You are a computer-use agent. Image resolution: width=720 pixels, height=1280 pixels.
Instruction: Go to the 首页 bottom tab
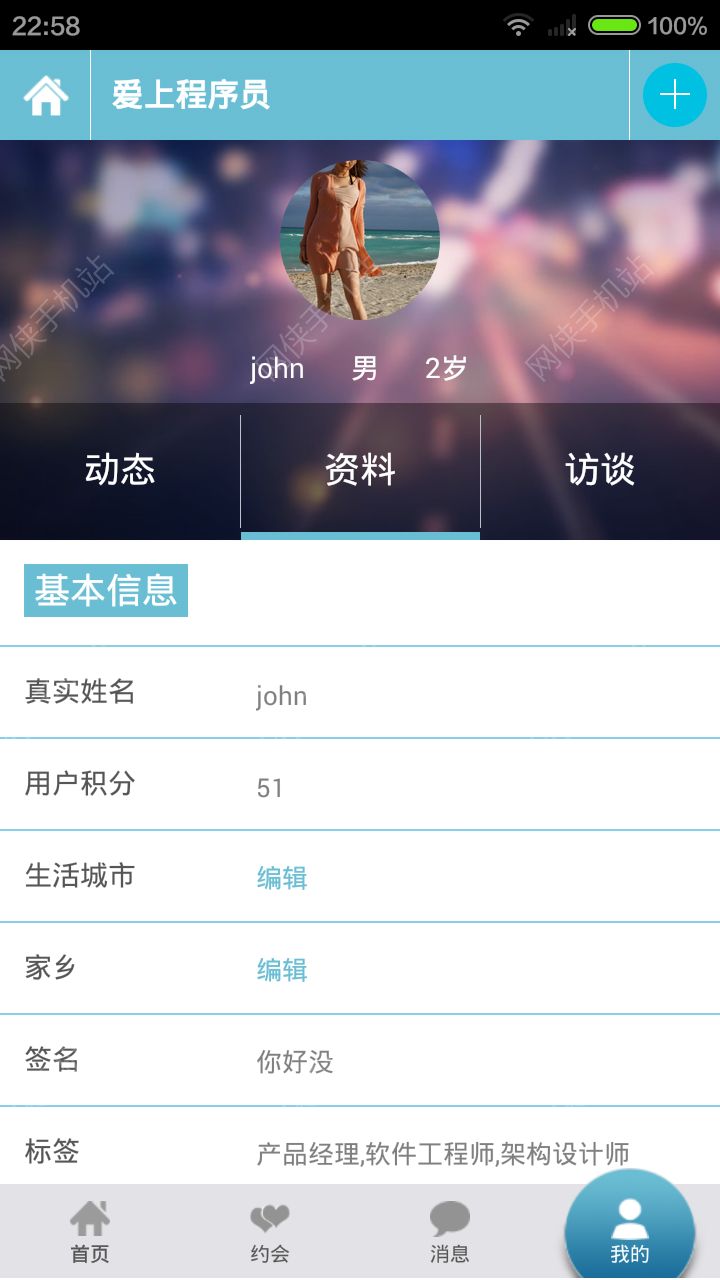pos(90,1232)
